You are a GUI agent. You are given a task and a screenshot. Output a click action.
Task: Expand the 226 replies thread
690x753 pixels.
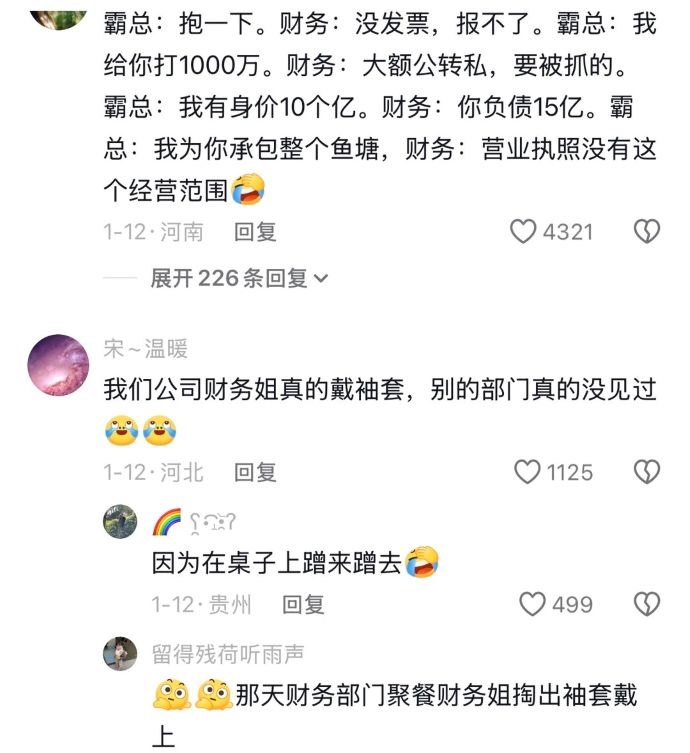pos(238,278)
